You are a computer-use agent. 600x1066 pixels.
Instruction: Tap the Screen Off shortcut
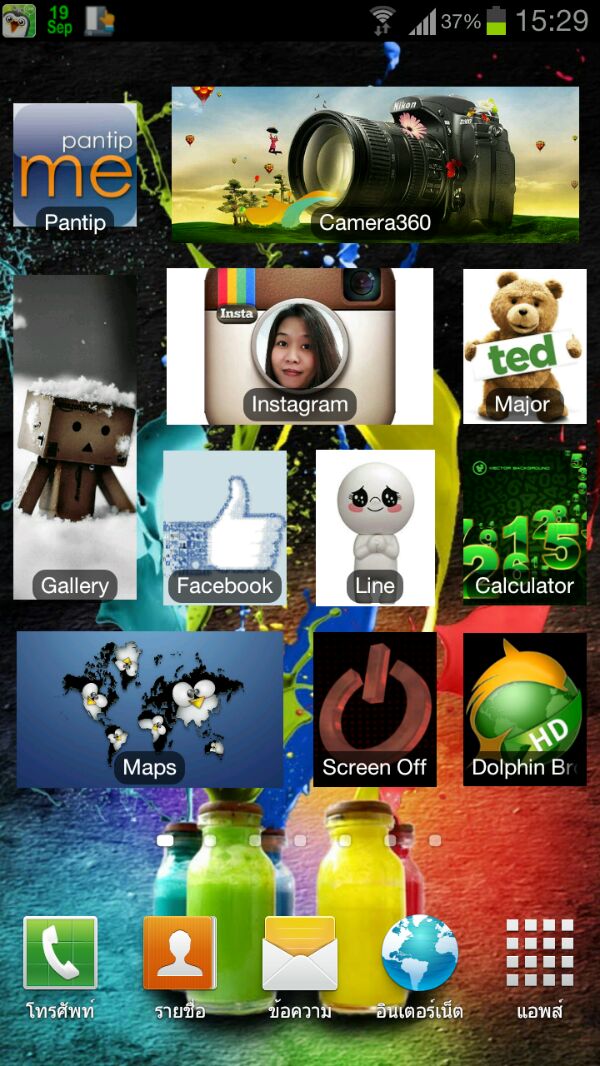(375, 709)
